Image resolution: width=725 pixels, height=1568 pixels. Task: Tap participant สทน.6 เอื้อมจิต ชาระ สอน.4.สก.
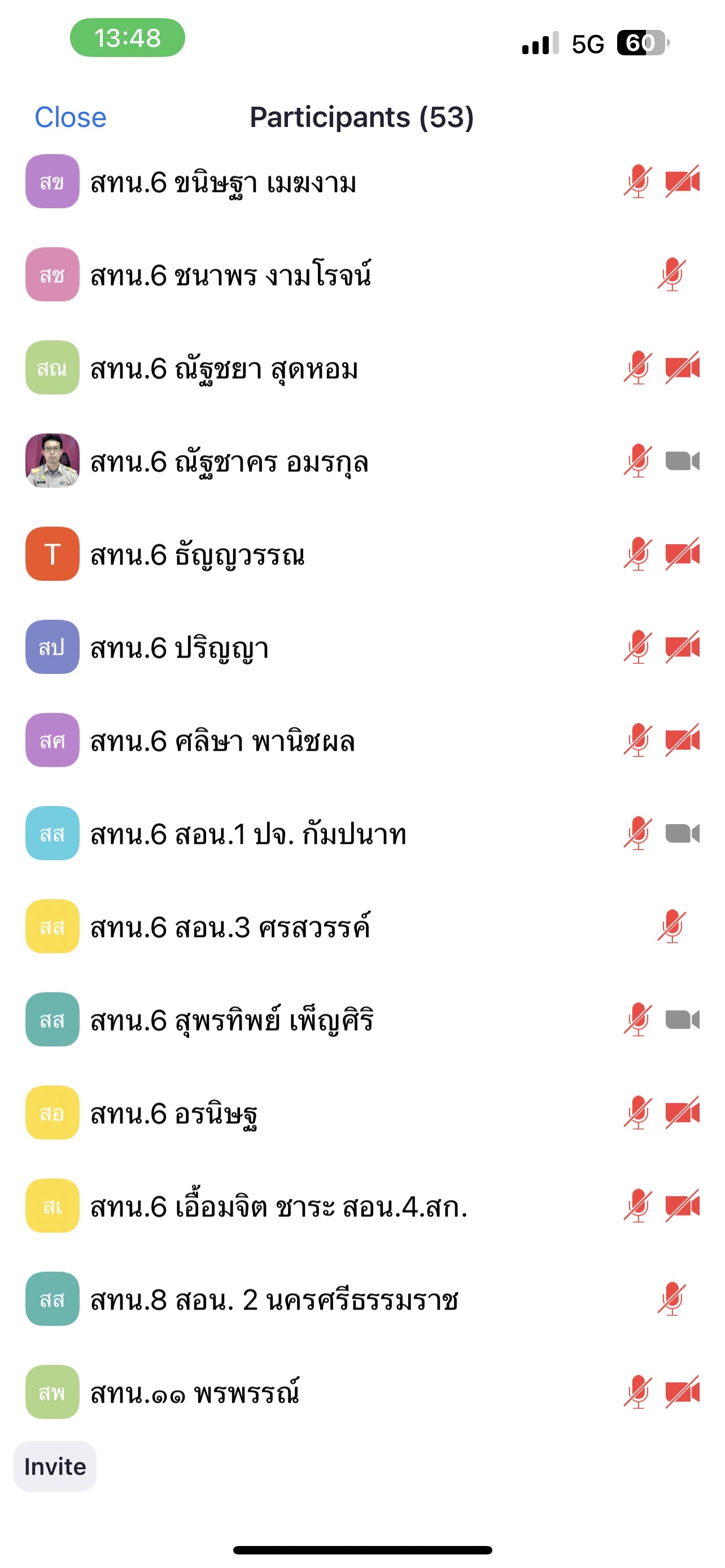point(279,1206)
